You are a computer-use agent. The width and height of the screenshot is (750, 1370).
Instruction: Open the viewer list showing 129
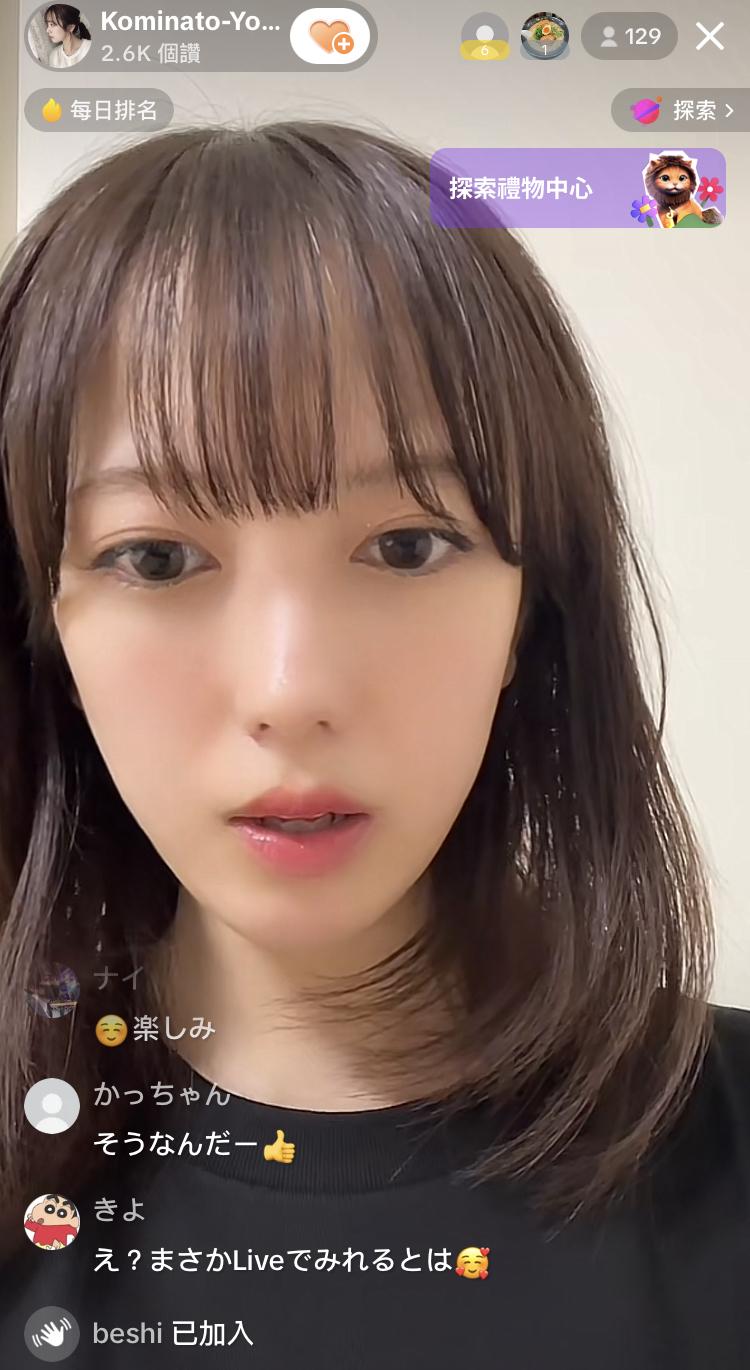629,37
